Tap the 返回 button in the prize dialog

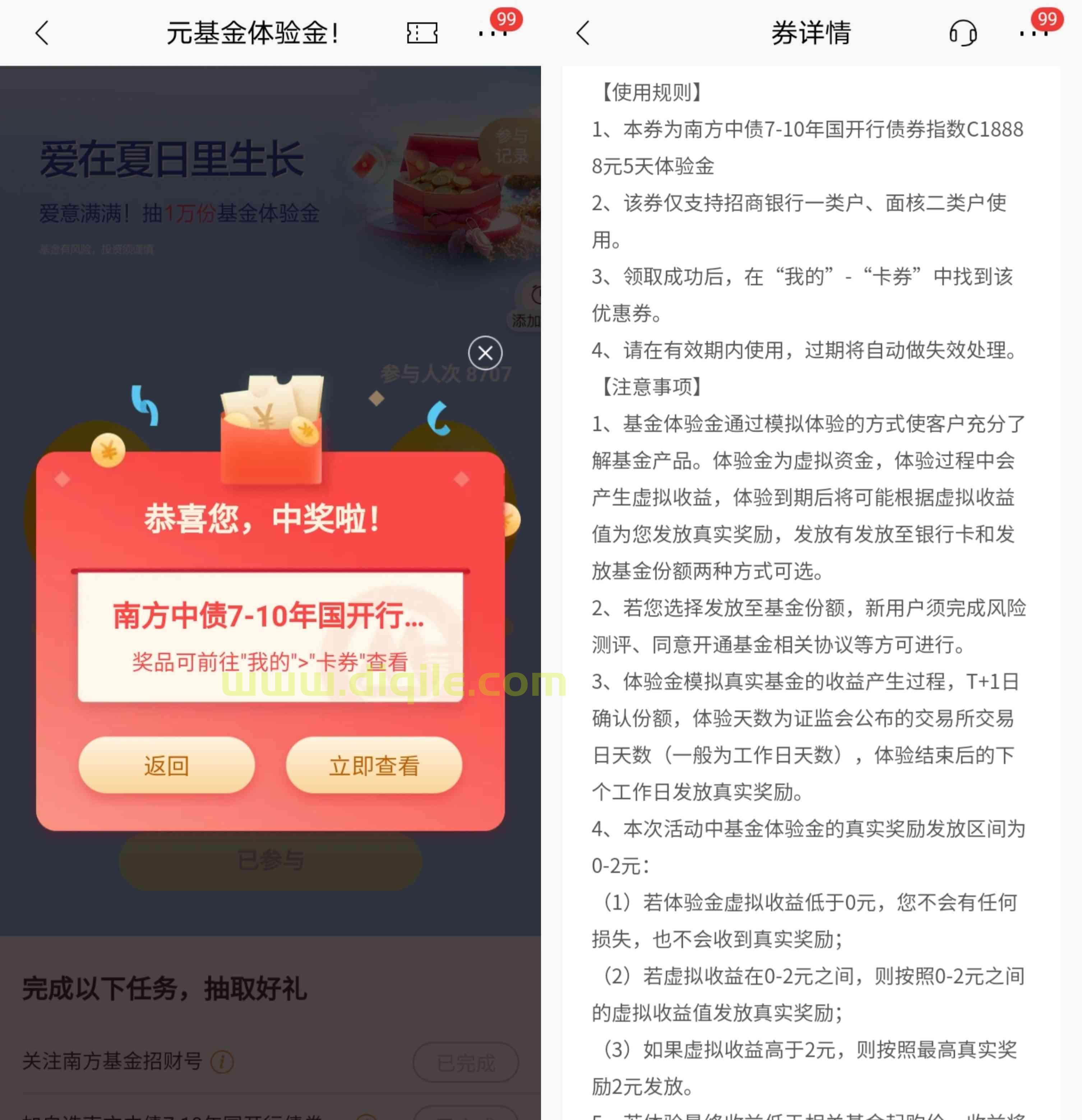pyautogui.click(x=166, y=765)
